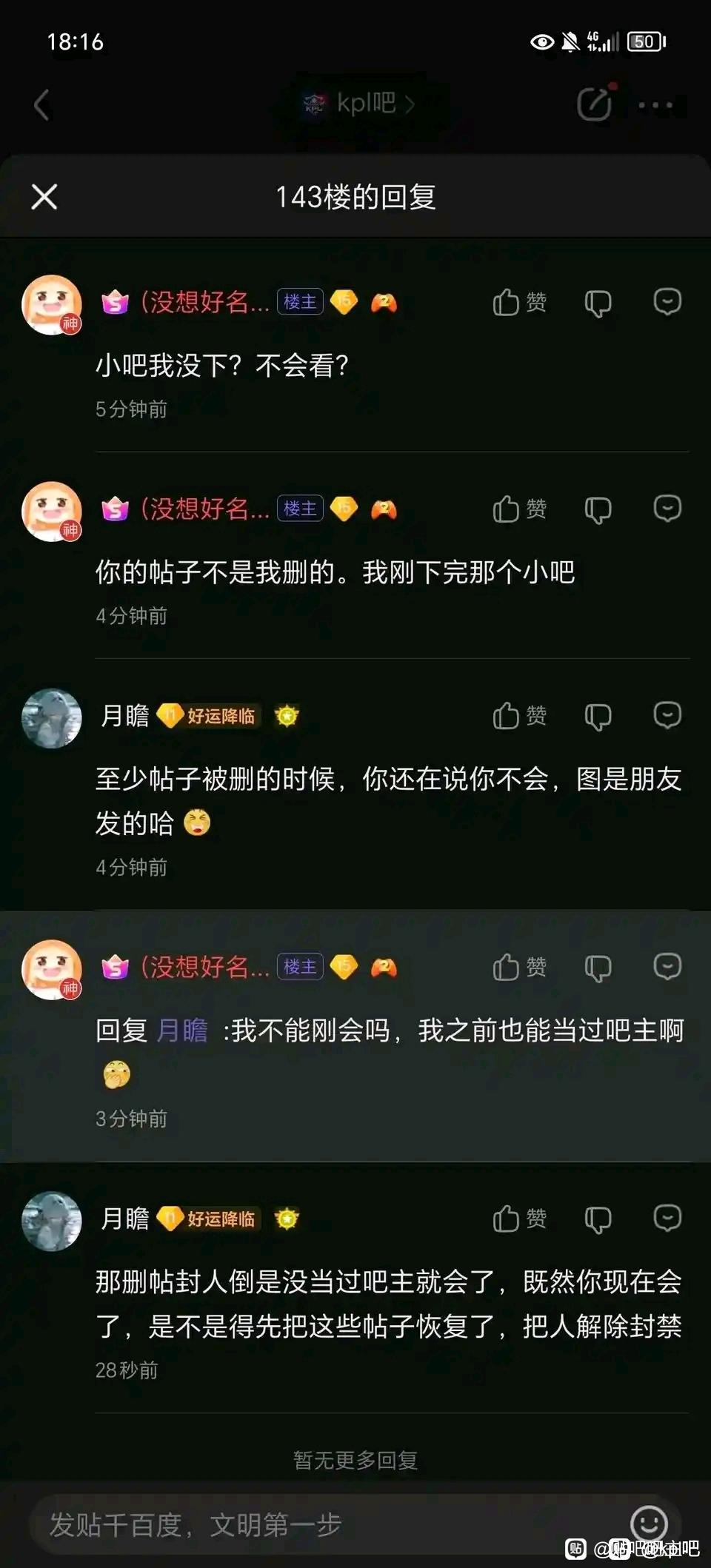Dislike the reply "我不能刚会吗"

598,967
